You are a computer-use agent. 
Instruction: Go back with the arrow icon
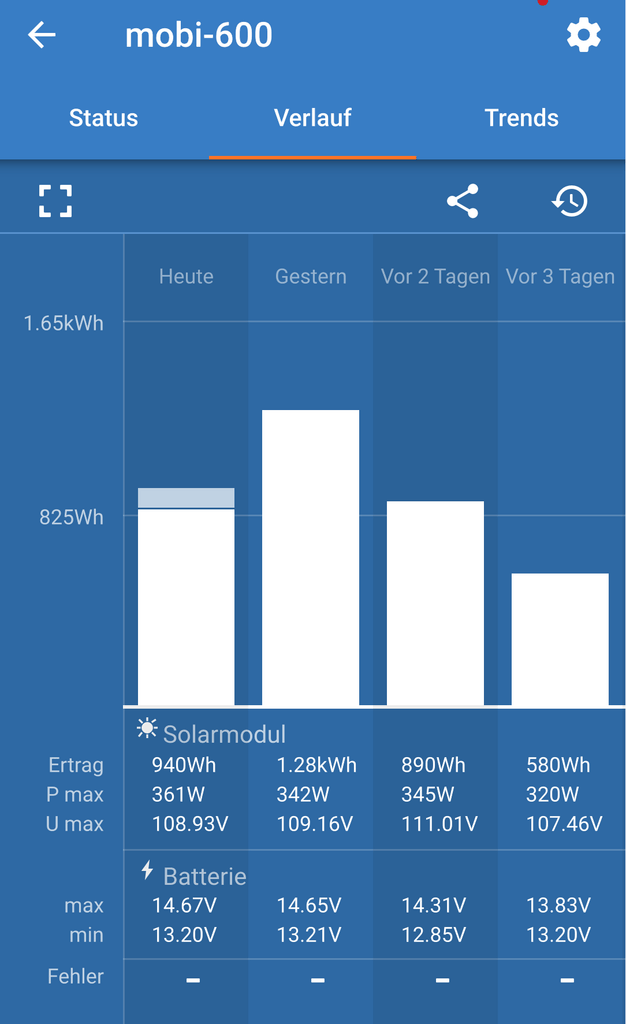[42, 35]
